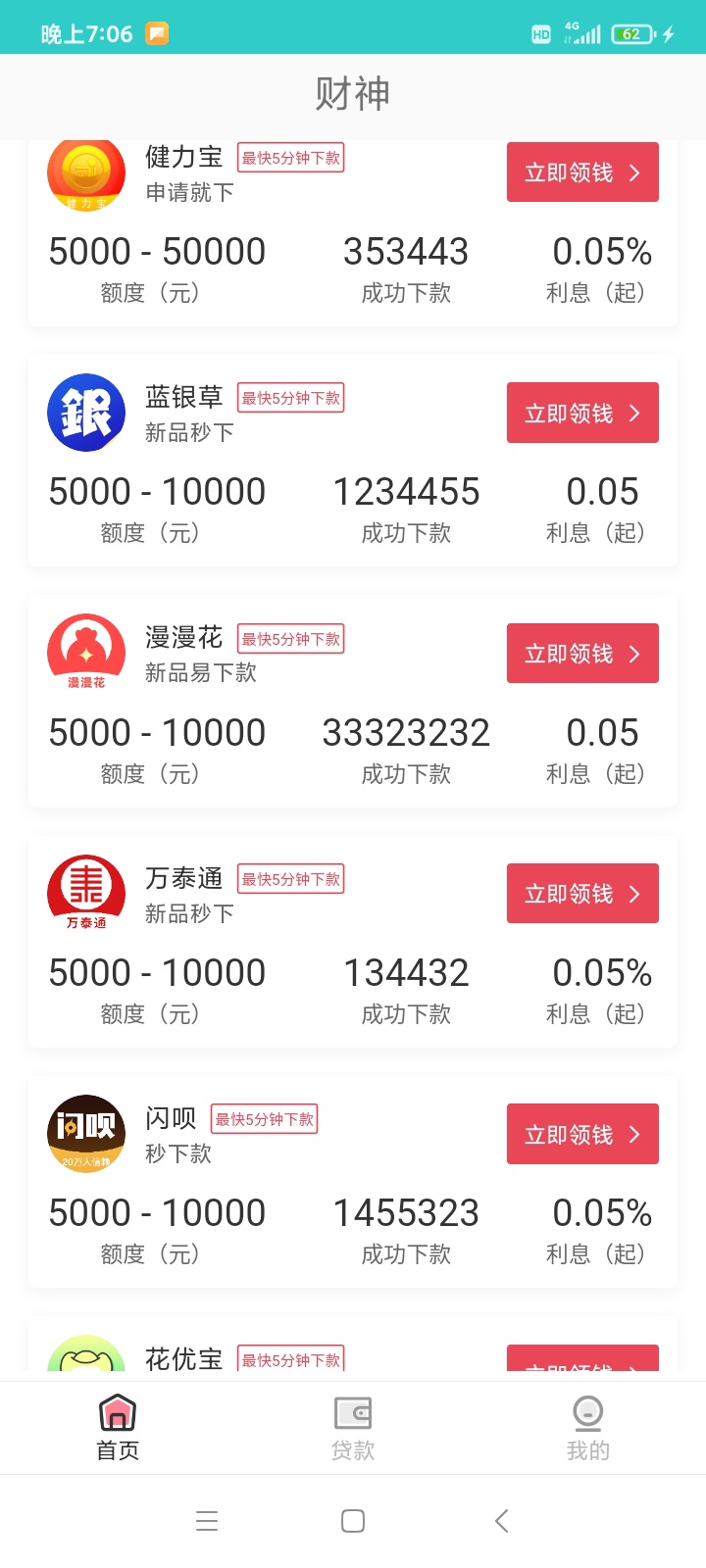
Task: View the 万泰通 loan details card
Action: coord(353,942)
